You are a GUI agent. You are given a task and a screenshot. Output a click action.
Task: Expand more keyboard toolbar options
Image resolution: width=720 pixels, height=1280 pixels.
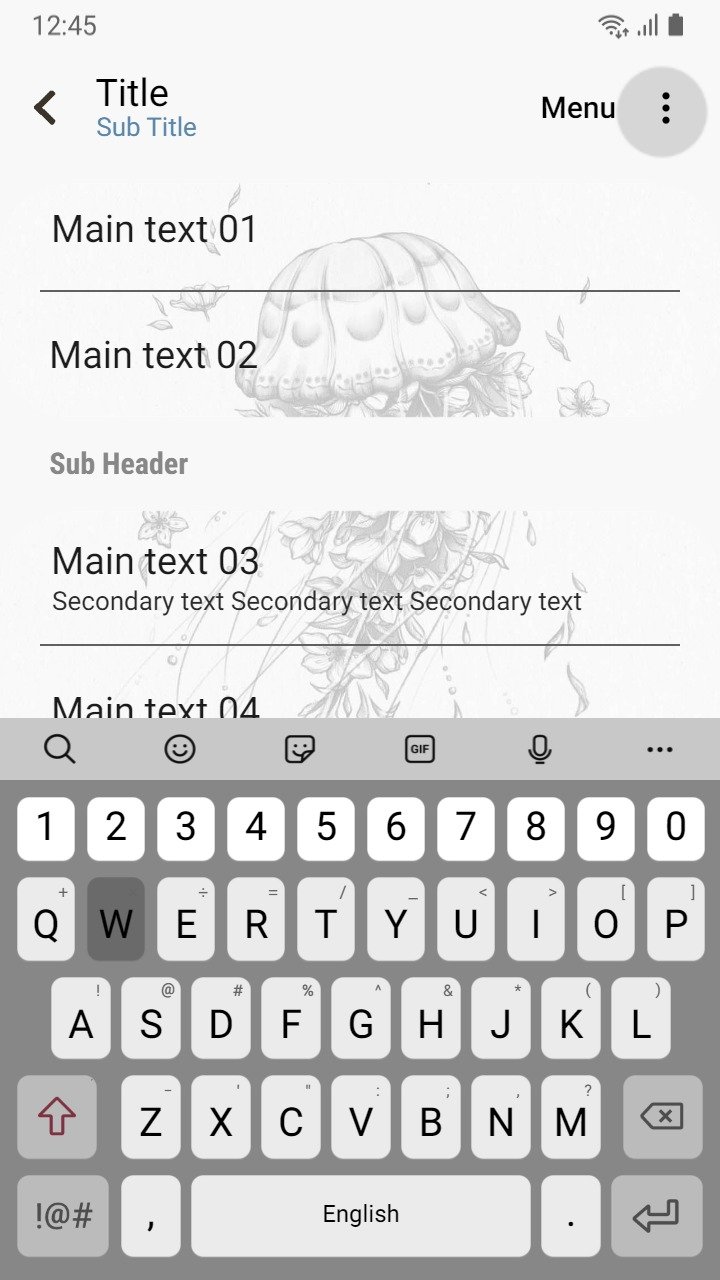click(660, 749)
